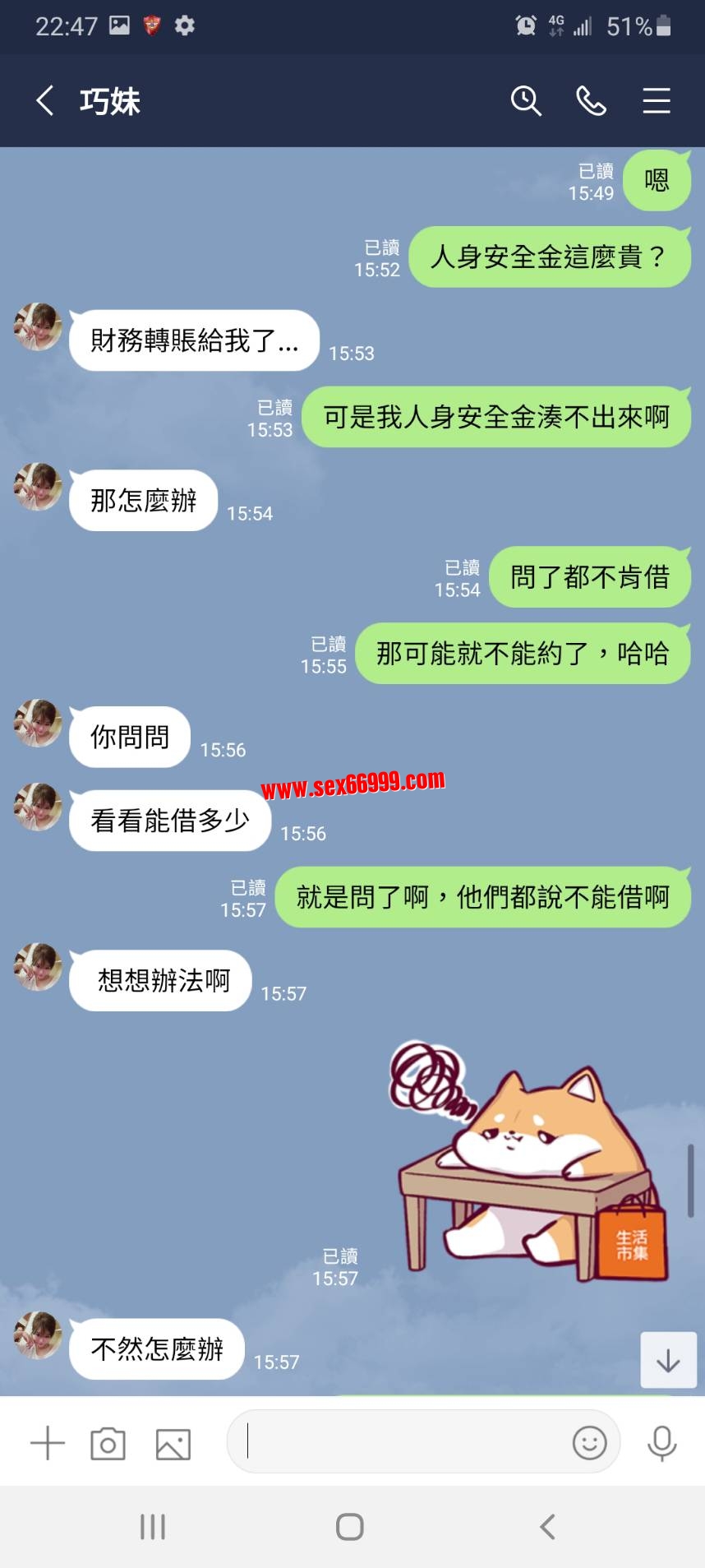Start a voice call with 巧妹
The width and height of the screenshot is (705, 1568).
[x=591, y=101]
